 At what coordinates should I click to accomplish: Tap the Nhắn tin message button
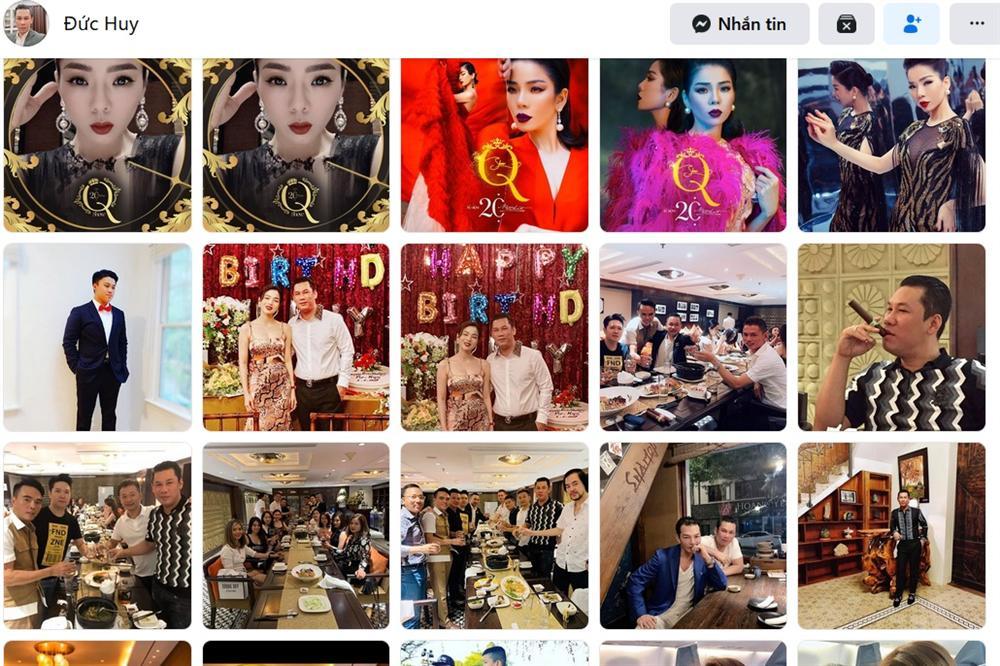[x=739, y=24]
